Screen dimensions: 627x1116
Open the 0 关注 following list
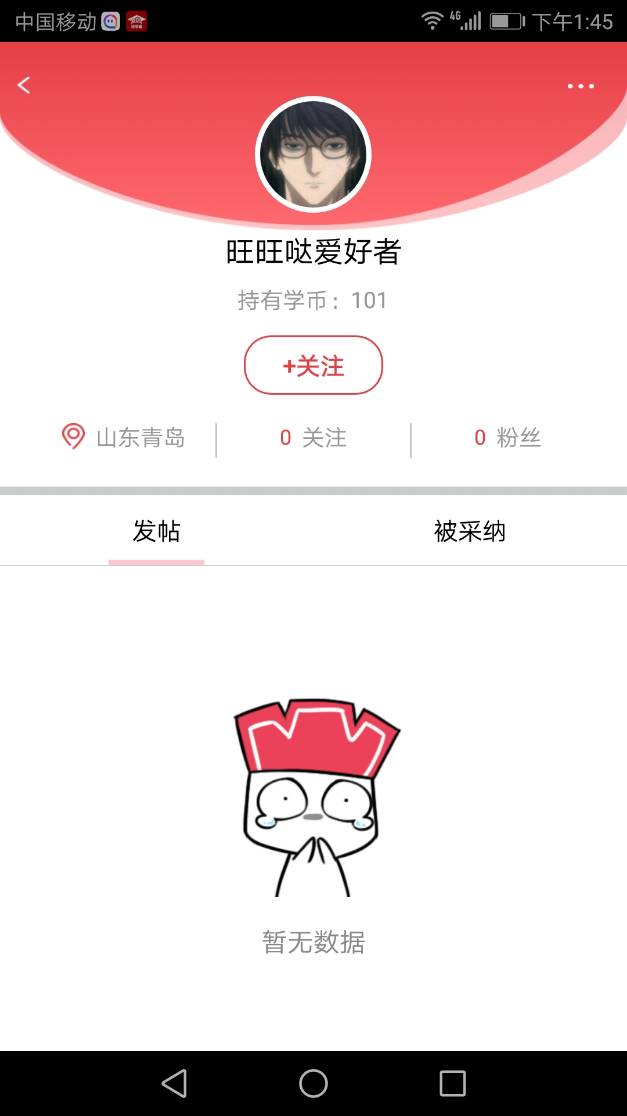point(313,438)
